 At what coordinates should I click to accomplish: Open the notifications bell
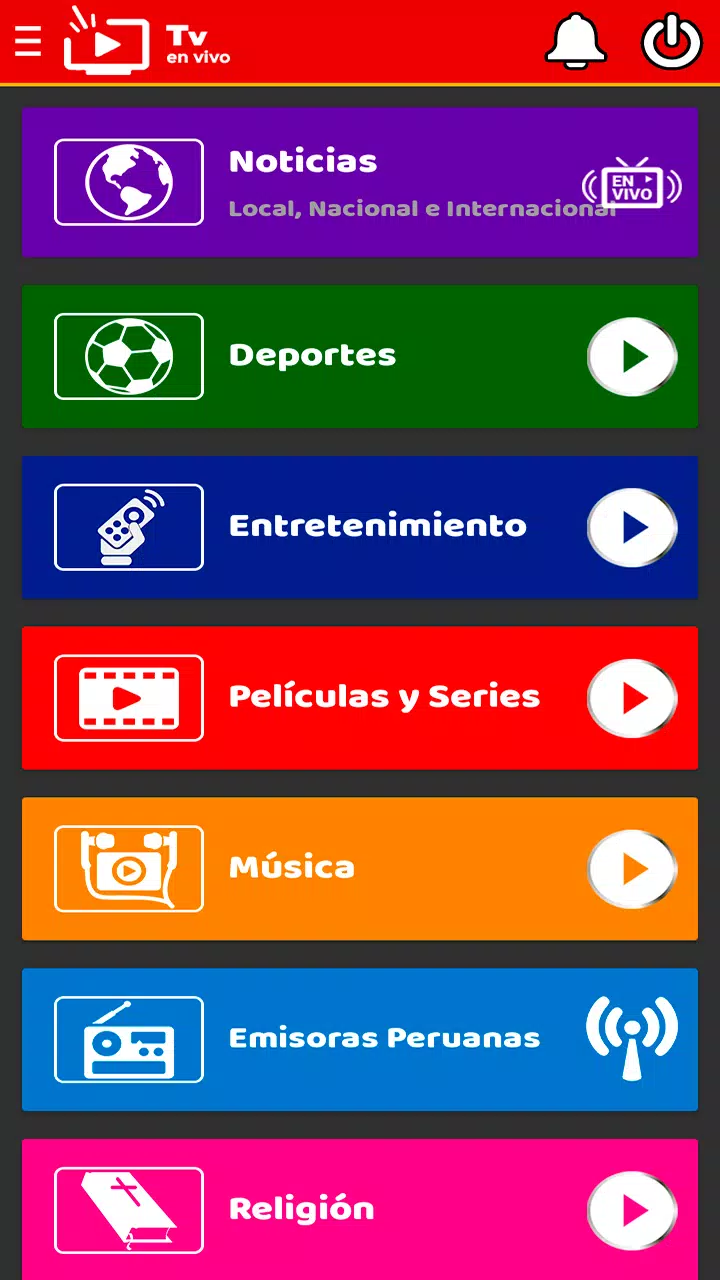pyautogui.click(x=576, y=41)
